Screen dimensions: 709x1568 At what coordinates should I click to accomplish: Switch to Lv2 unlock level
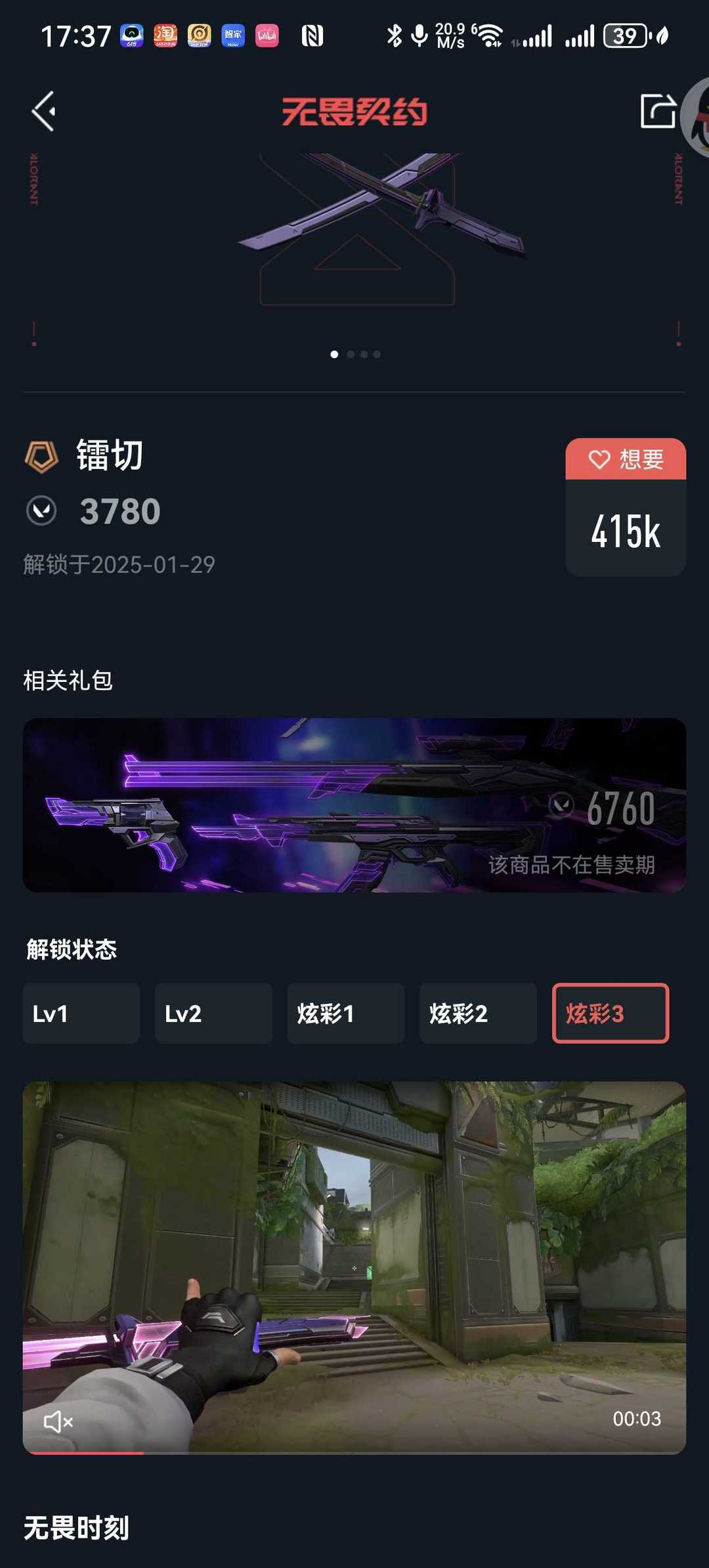pos(213,1014)
